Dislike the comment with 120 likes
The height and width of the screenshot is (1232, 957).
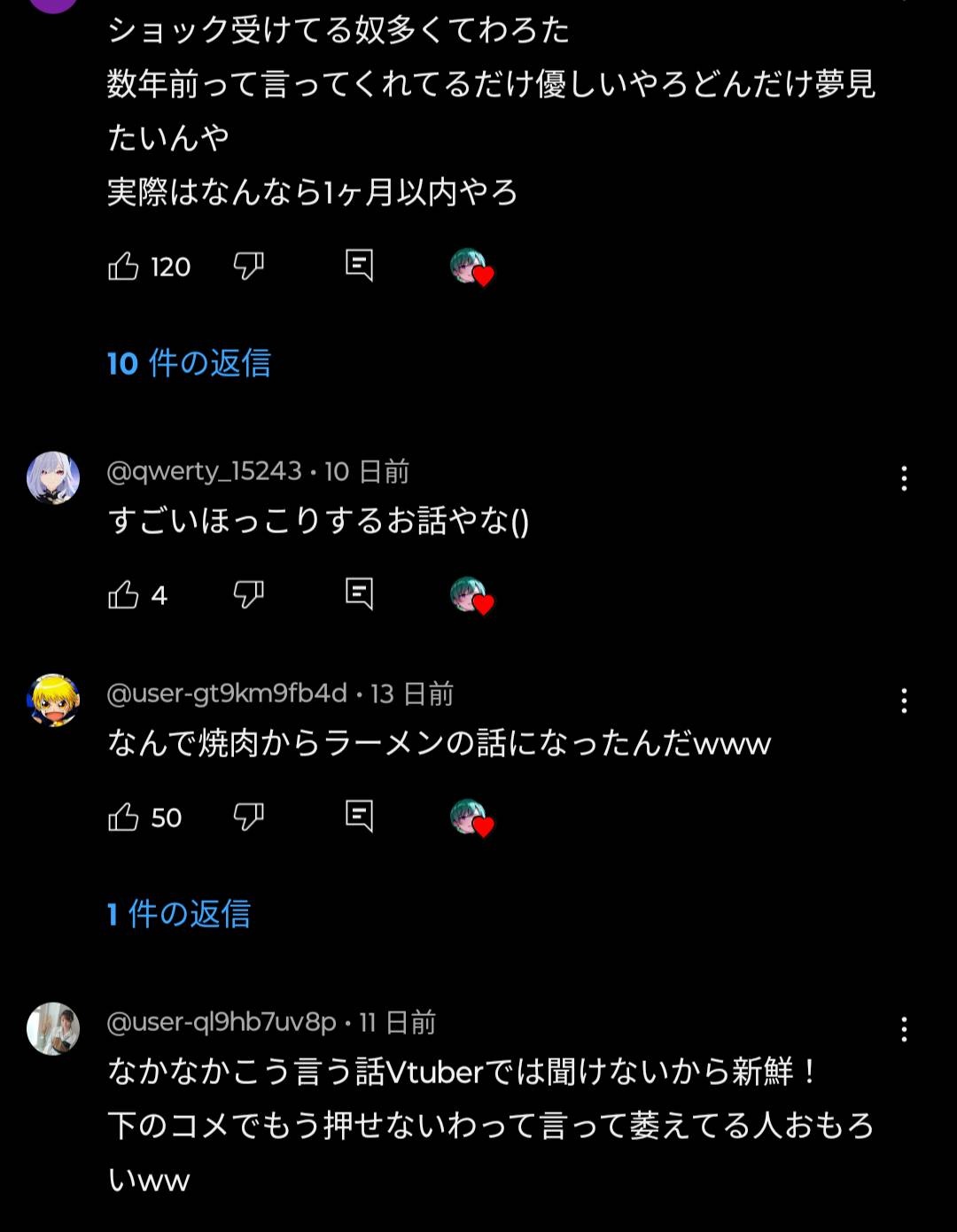(248, 266)
